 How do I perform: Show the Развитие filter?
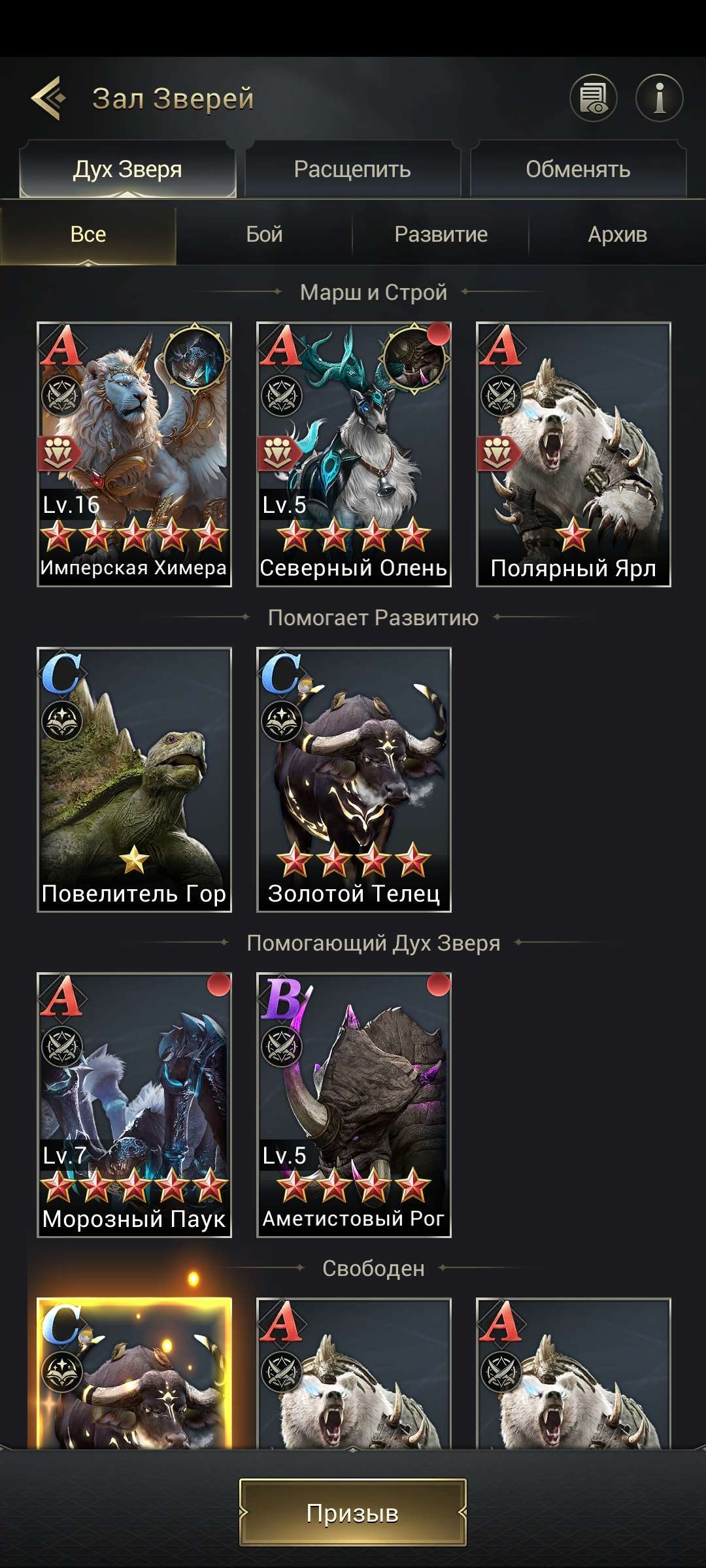tap(441, 235)
